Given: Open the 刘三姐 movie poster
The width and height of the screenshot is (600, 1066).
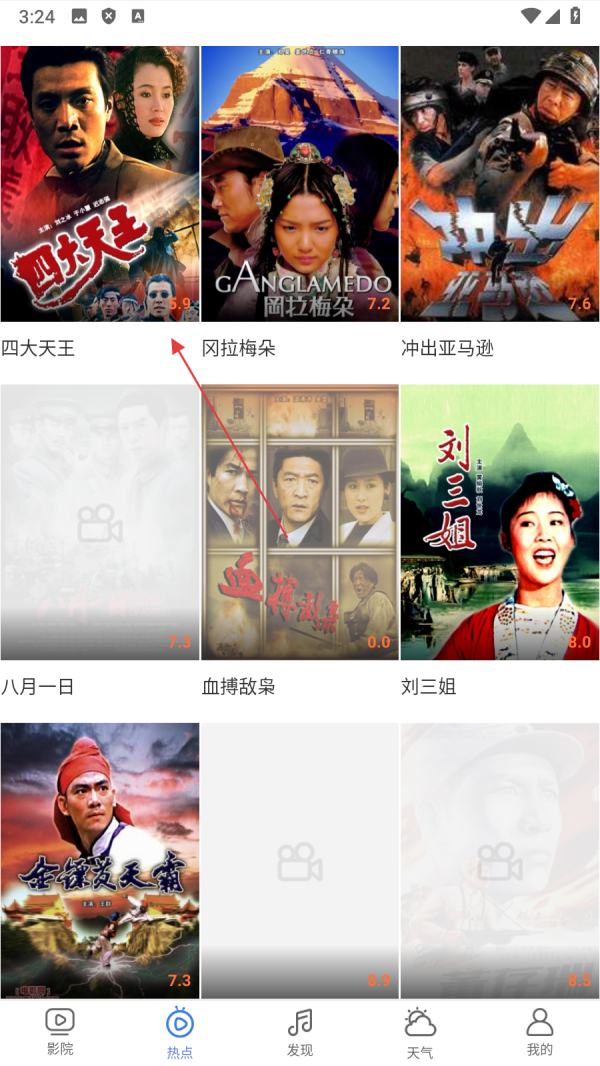Looking at the screenshot, I should pos(500,522).
